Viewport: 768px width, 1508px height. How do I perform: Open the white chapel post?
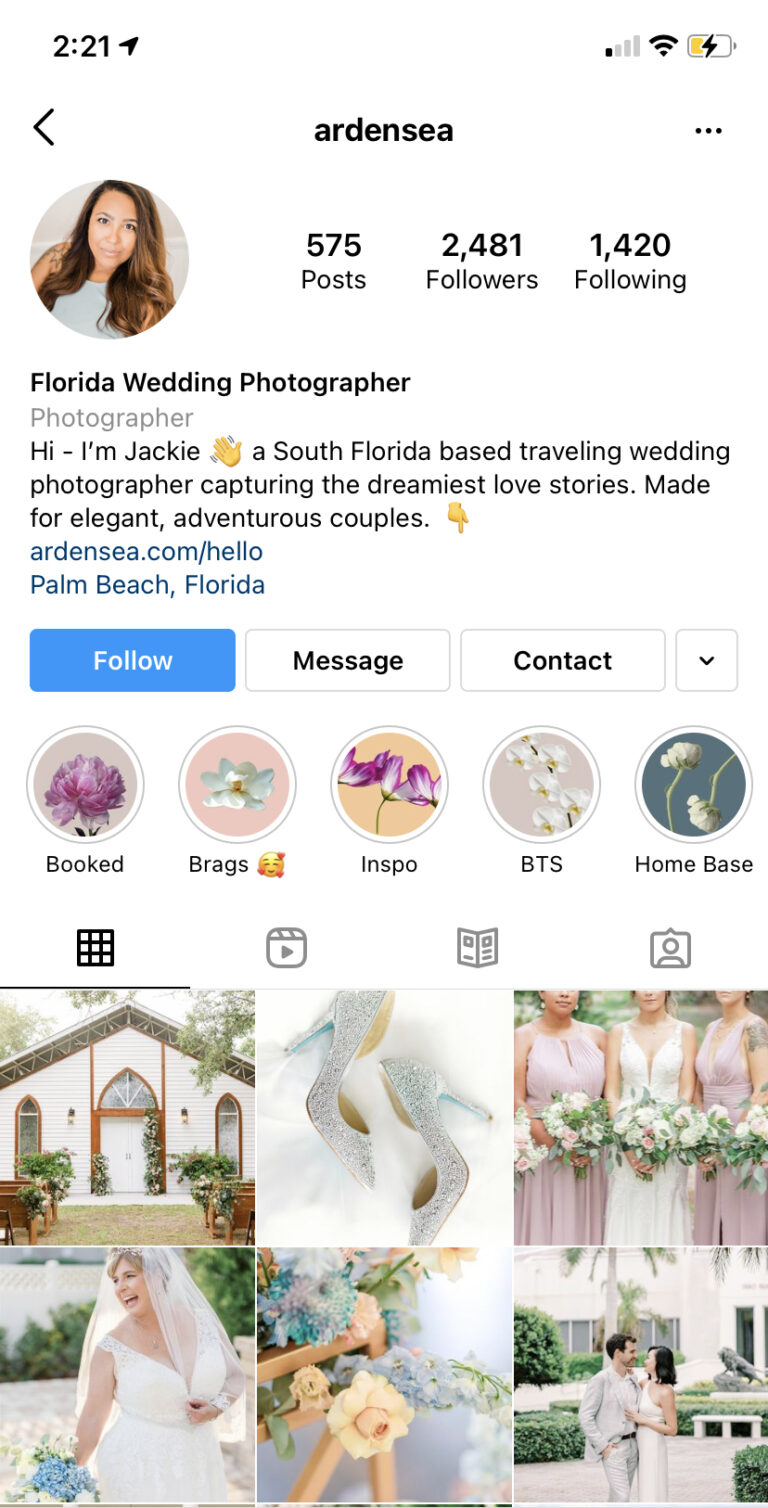(127, 1117)
